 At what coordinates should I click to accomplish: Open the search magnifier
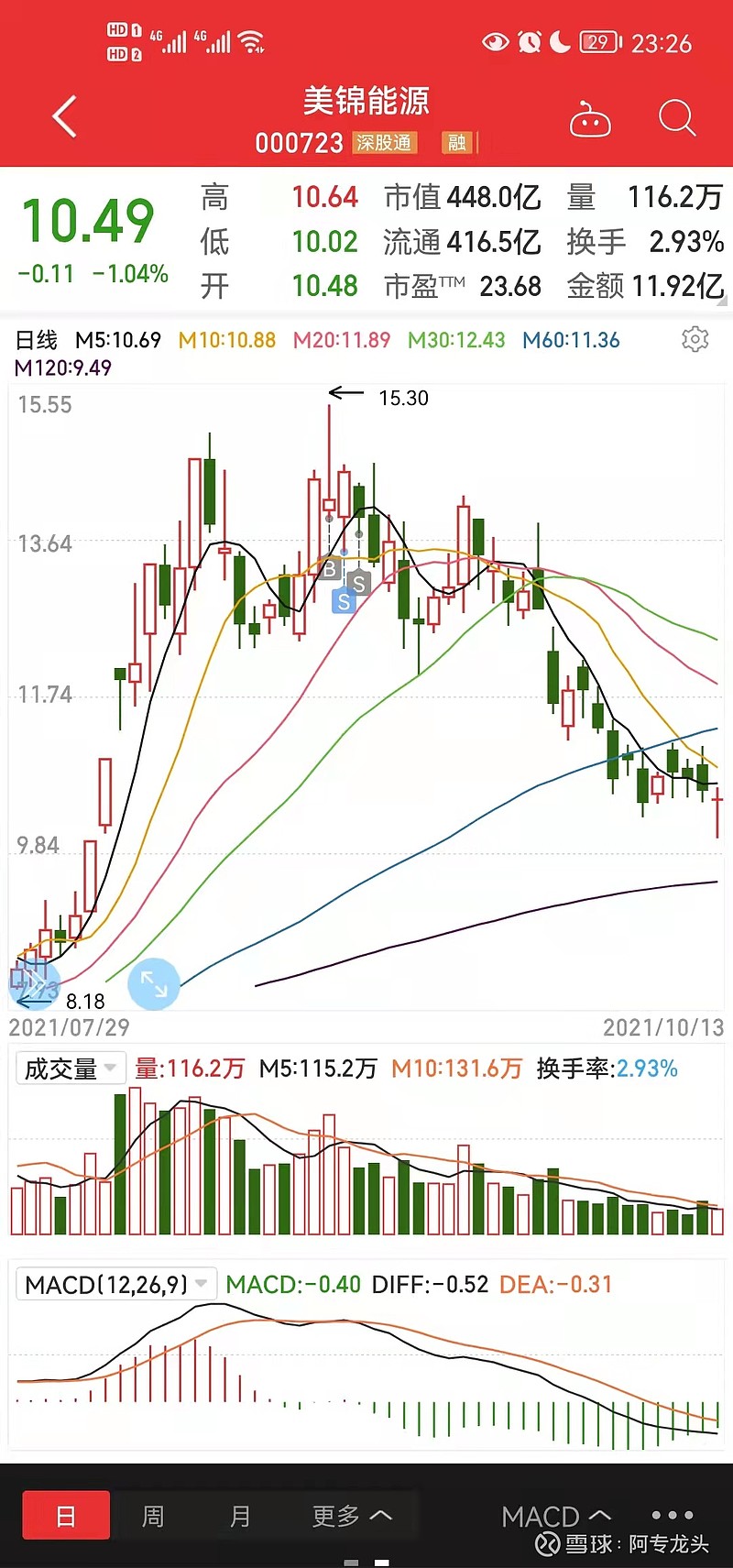click(x=677, y=118)
